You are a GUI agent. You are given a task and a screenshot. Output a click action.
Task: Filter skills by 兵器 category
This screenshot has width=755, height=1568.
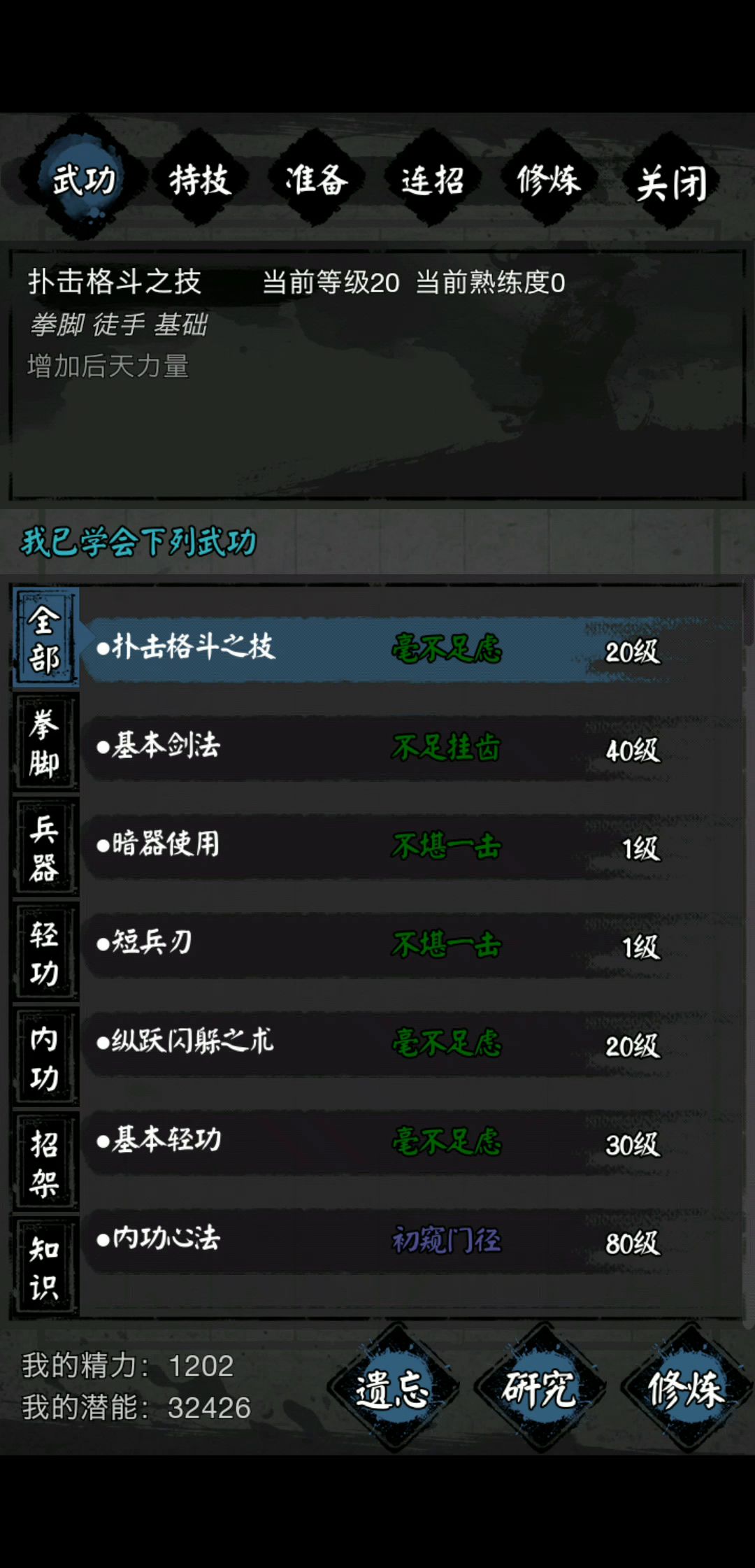click(x=45, y=848)
